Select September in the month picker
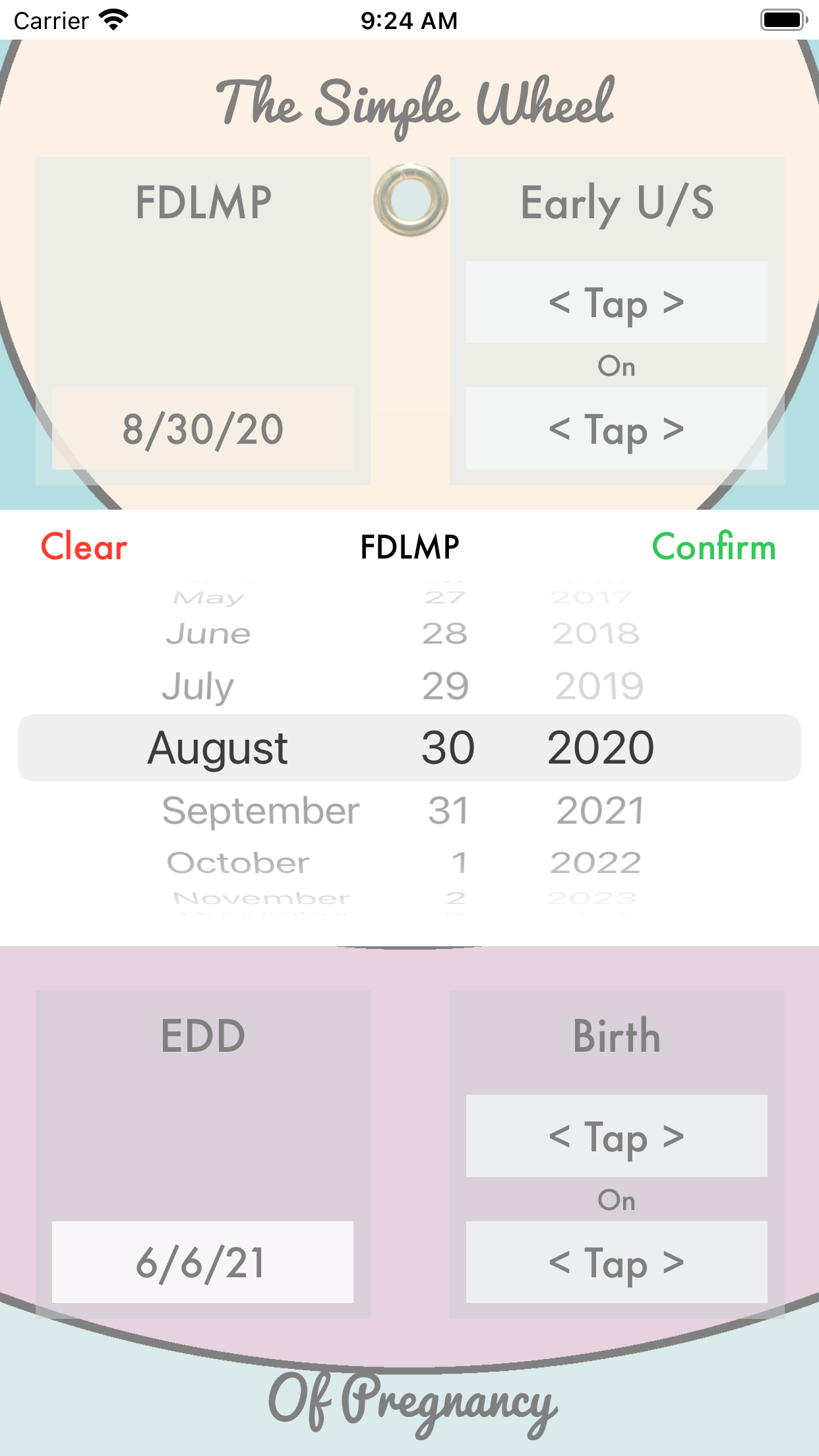Screen dimensions: 819x1456 [260, 810]
